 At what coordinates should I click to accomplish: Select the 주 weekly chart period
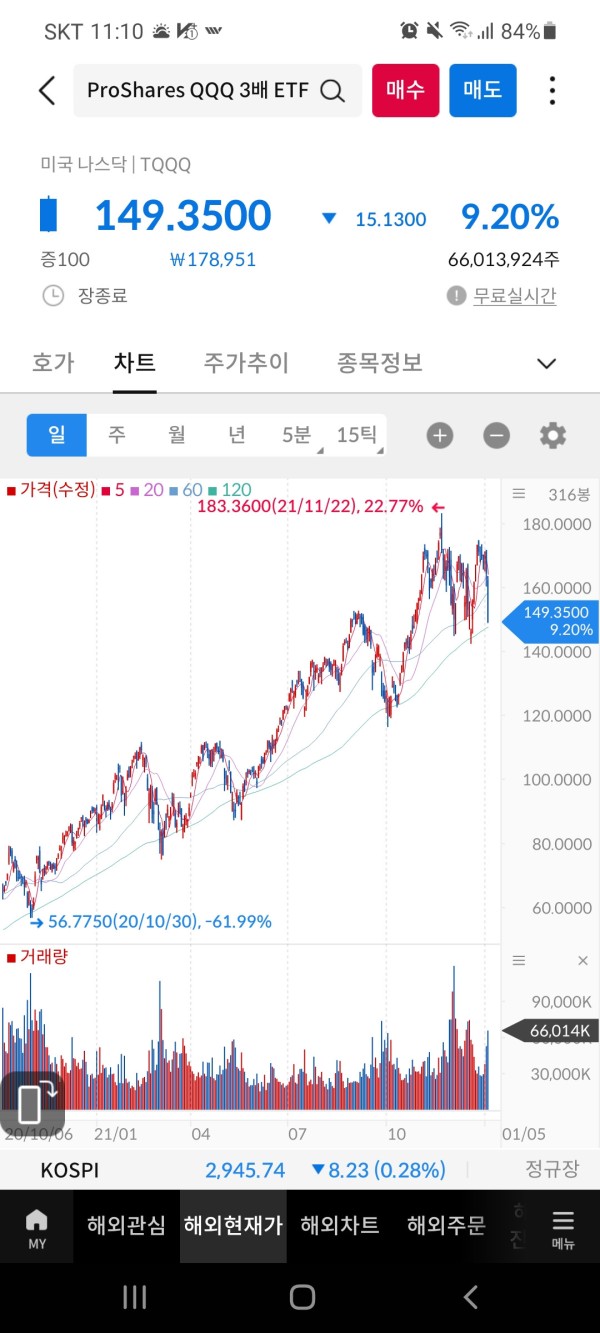click(117, 435)
